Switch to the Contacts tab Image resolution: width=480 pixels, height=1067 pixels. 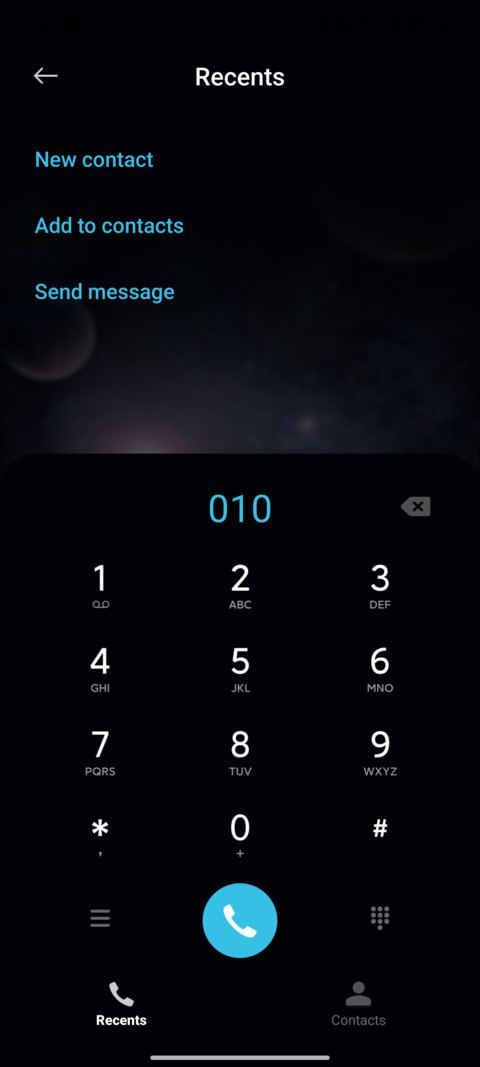(x=358, y=1004)
